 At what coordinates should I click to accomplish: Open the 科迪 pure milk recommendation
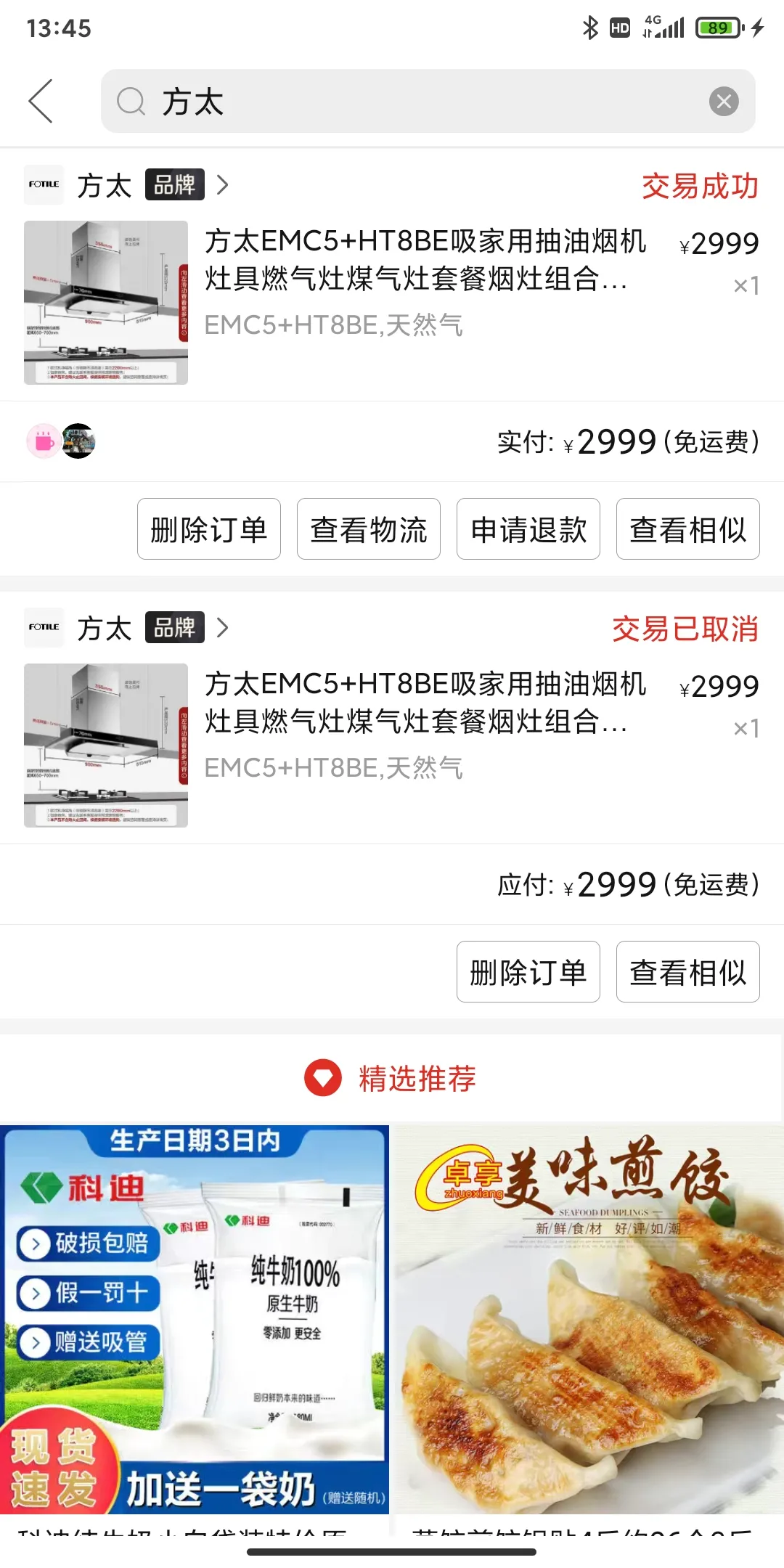click(x=195, y=1320)
